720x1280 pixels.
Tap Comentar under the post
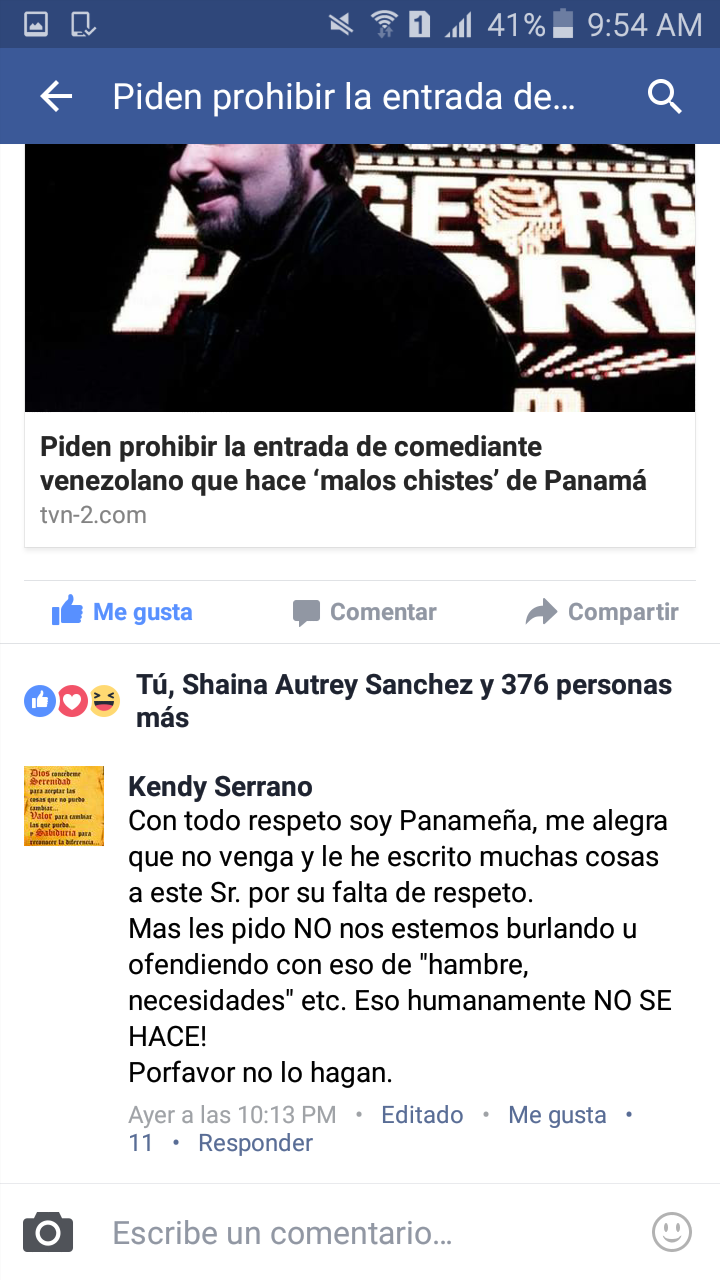coord(364,612)
